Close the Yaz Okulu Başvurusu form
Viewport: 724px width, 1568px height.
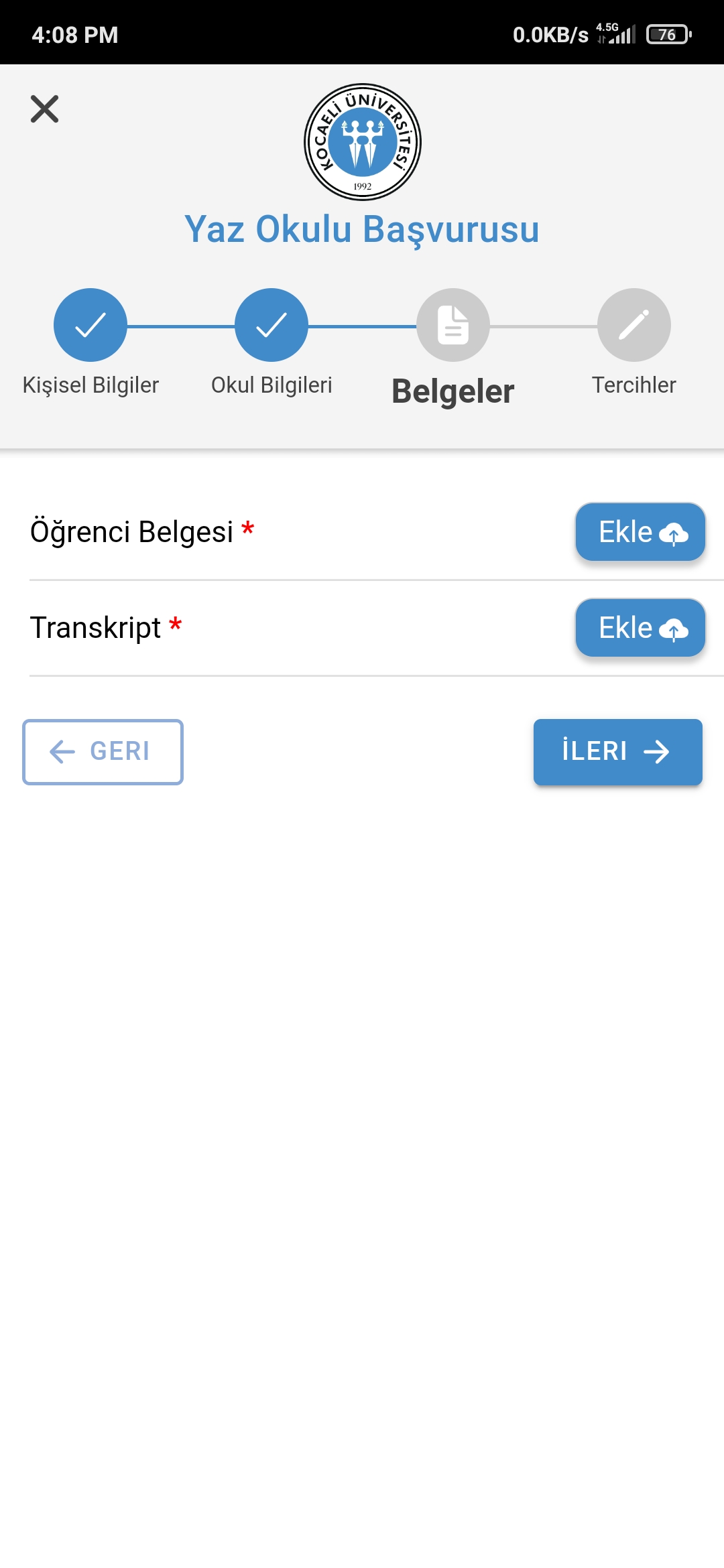click(x=44, y=109)
